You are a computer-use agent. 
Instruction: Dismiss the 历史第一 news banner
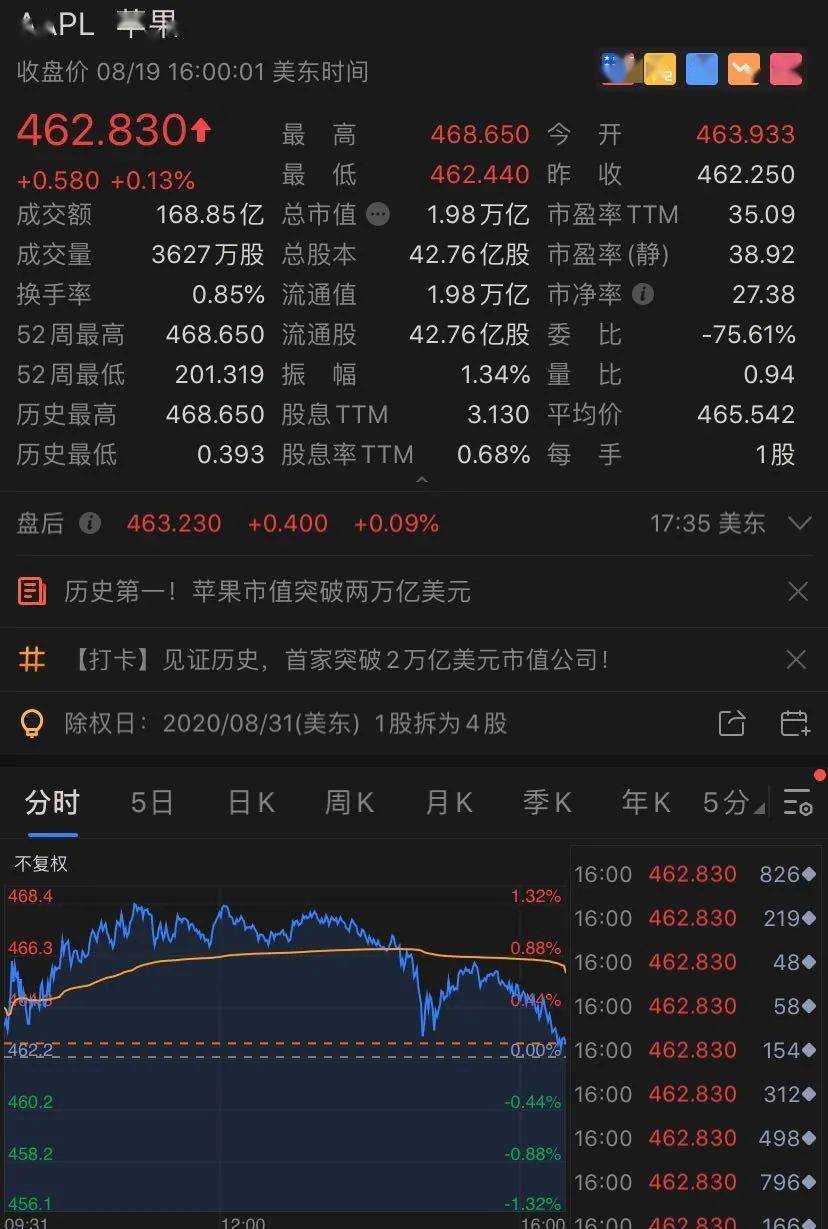click(x=796, y=591)
